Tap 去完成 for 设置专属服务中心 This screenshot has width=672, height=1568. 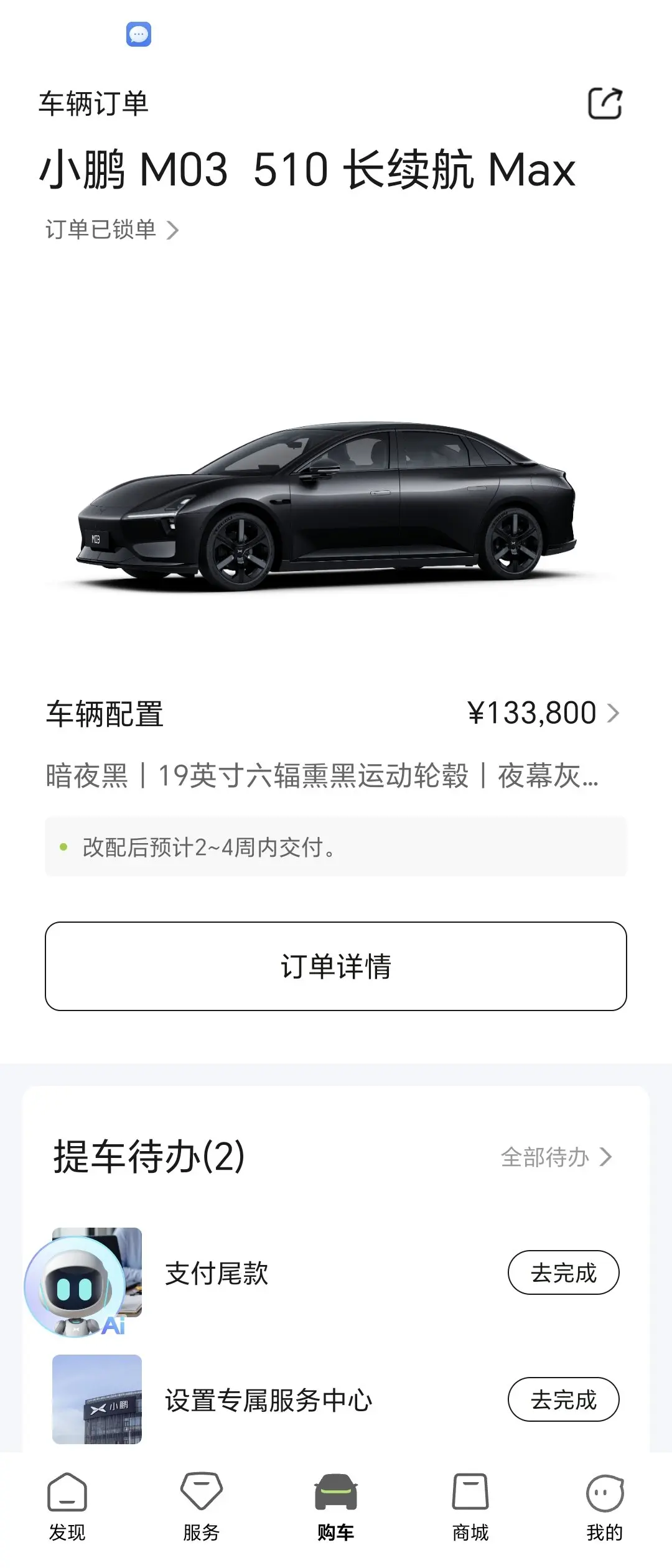563,1399
